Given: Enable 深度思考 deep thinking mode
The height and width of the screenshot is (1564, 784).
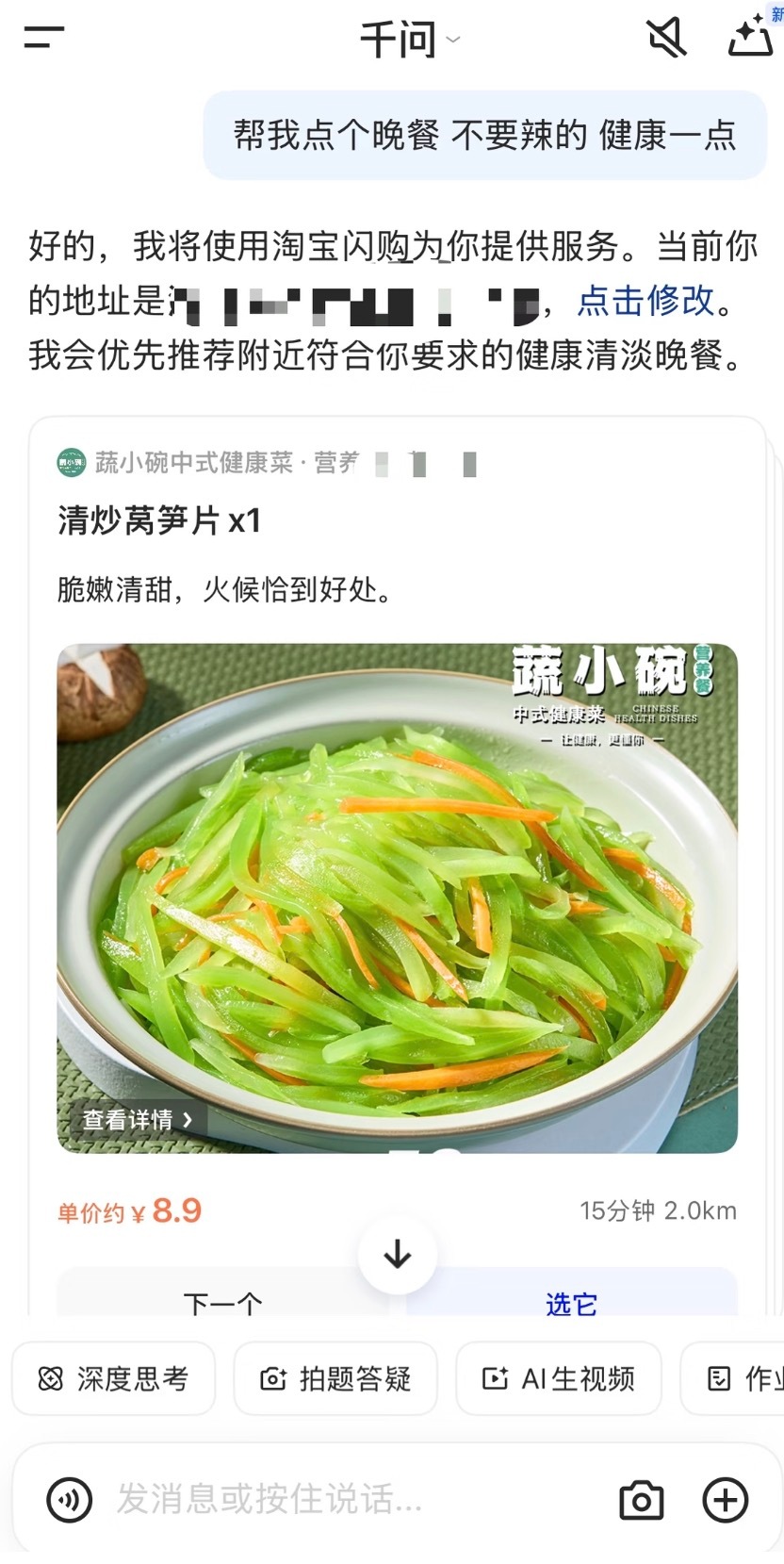Looking at the screenshot, I should [113, 1378].
